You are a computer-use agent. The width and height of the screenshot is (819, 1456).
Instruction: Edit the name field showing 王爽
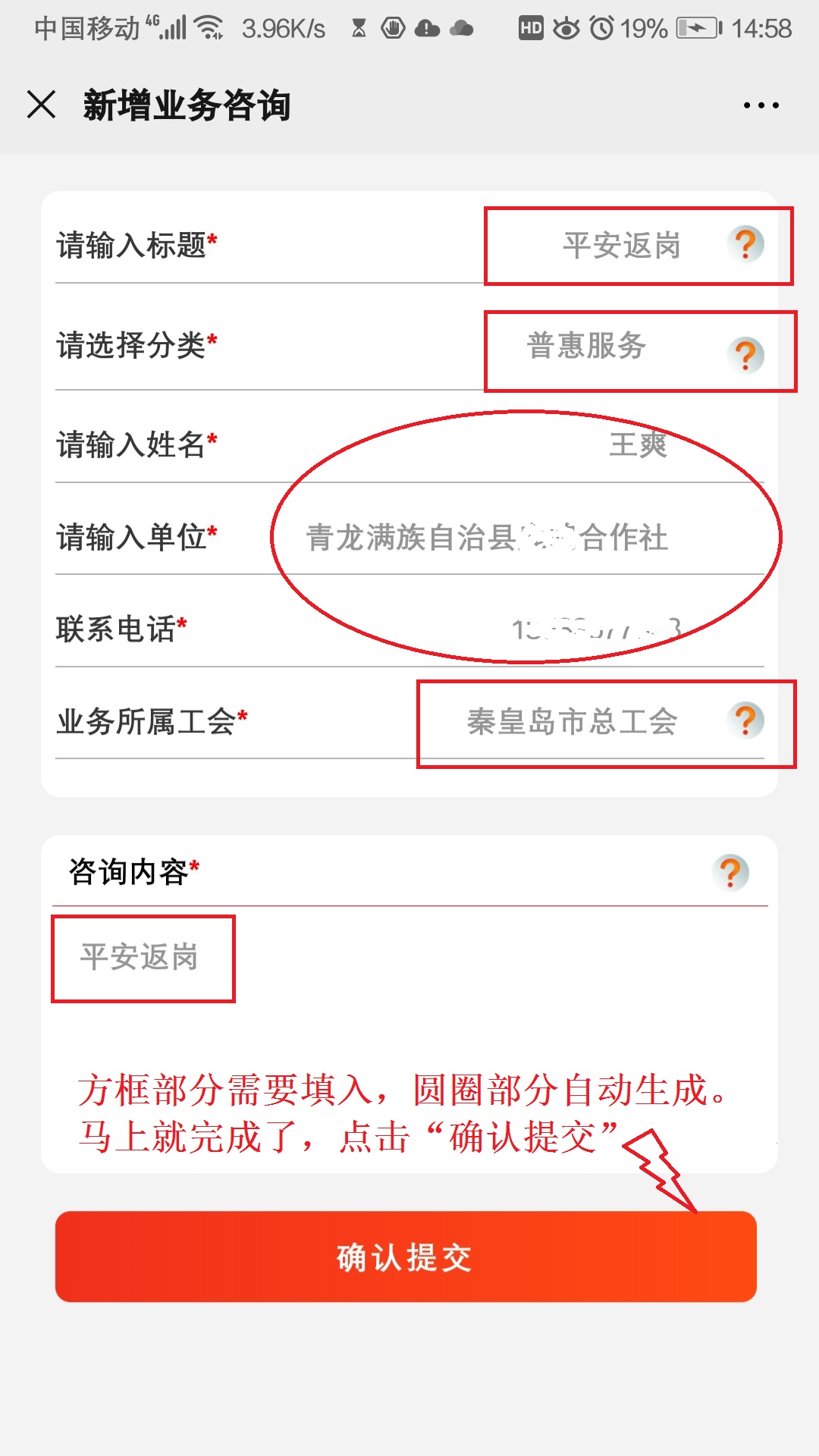pyautogui.click(x=637, y=445)
